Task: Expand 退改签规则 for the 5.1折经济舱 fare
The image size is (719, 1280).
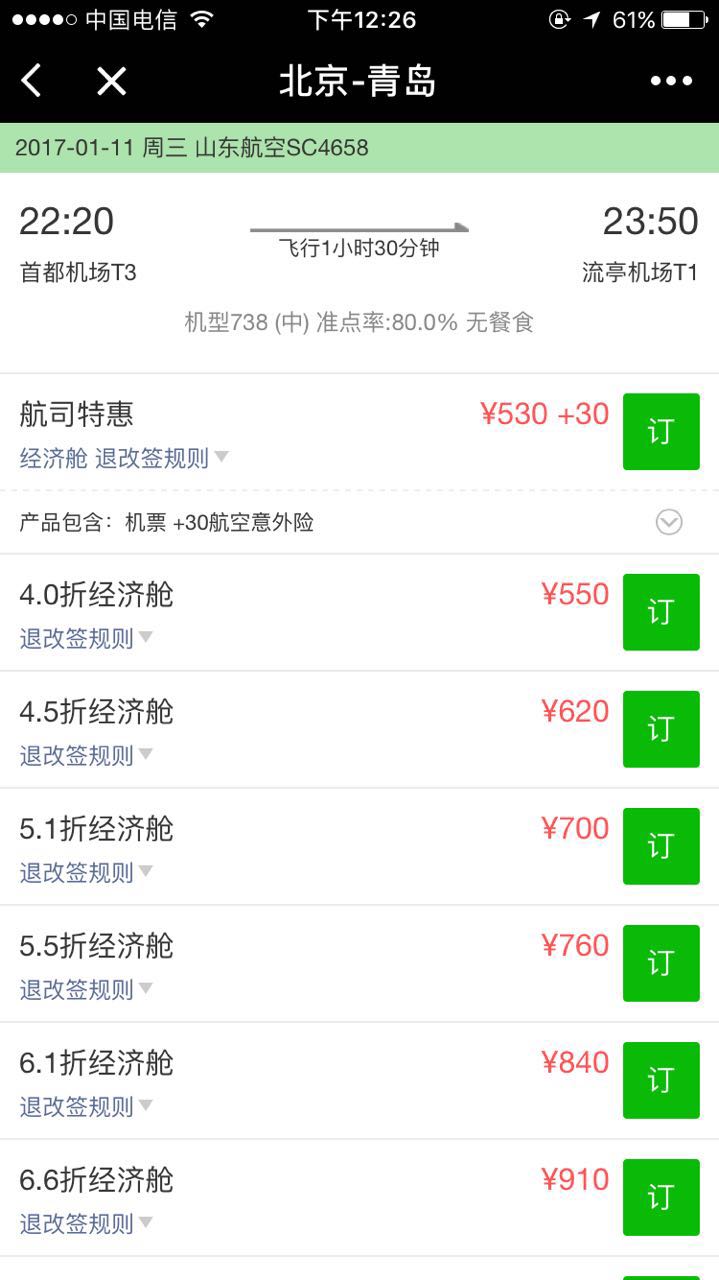Action: pos(86,872)
